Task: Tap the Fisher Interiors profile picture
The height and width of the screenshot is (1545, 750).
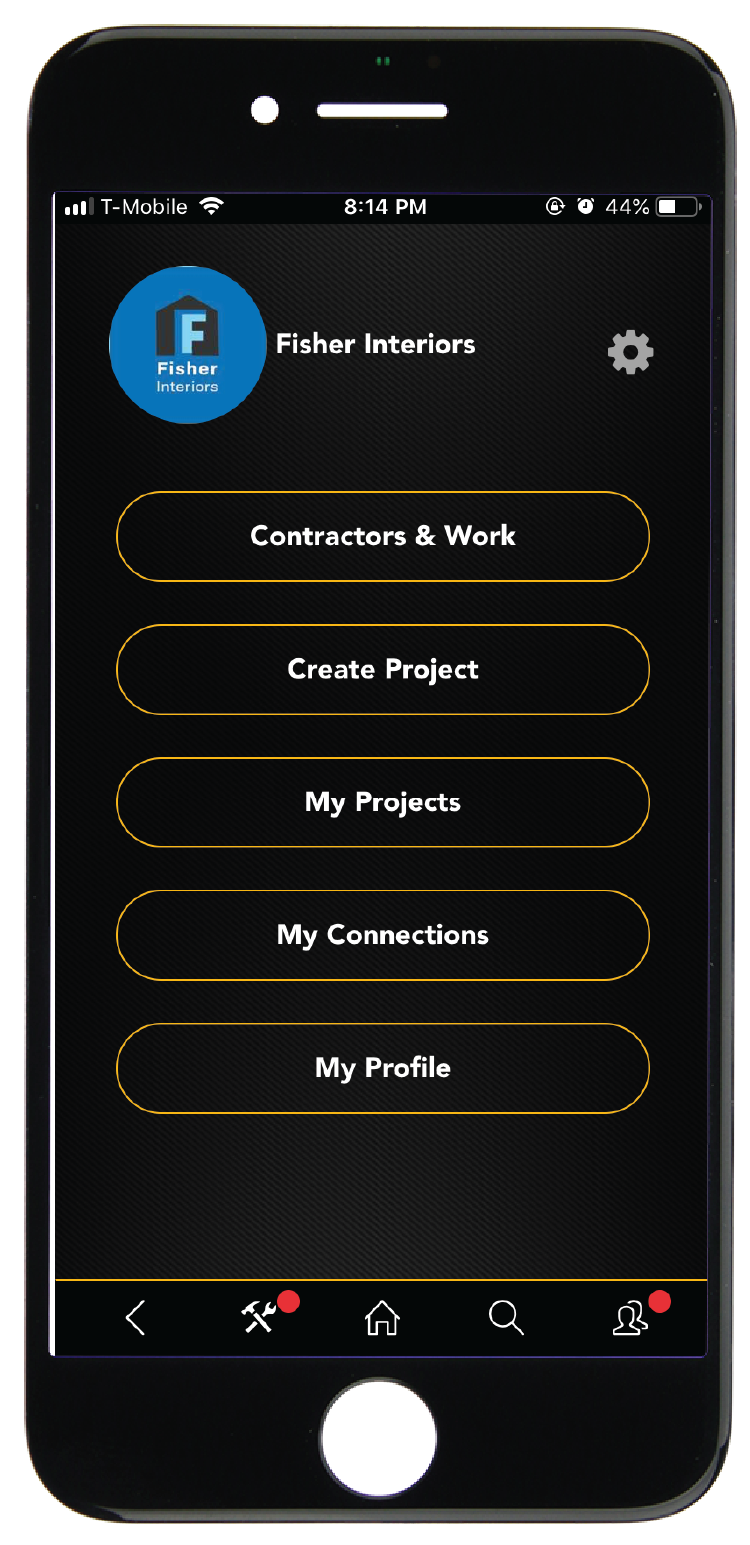Action: point(187,345)
